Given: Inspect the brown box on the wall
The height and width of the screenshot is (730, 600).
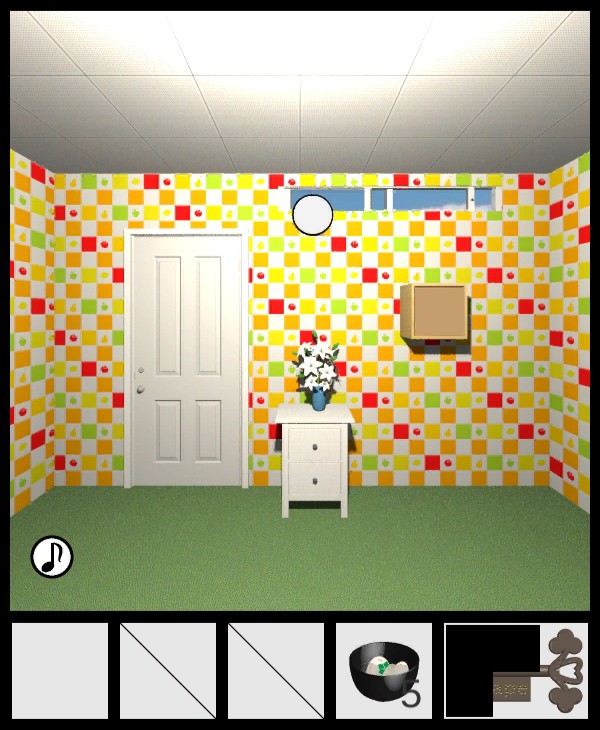Looking at the screenshot, I should 435,312.
